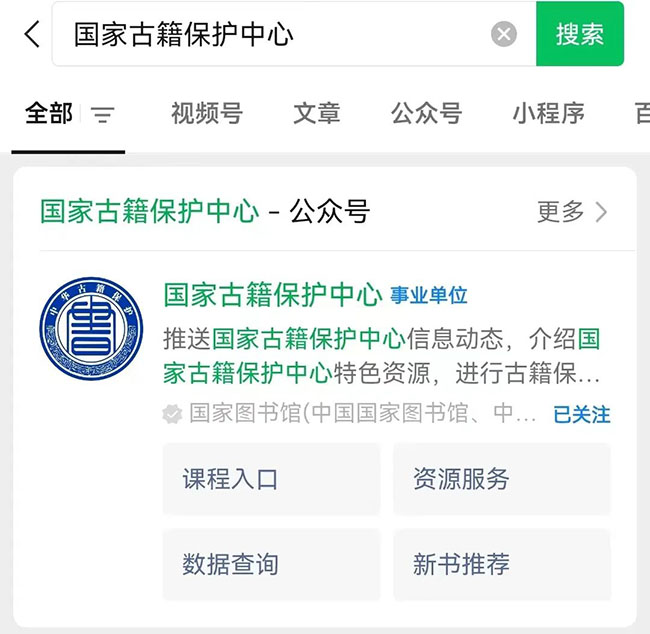Tap the green 搜索 button

click(x=580, y=34)
